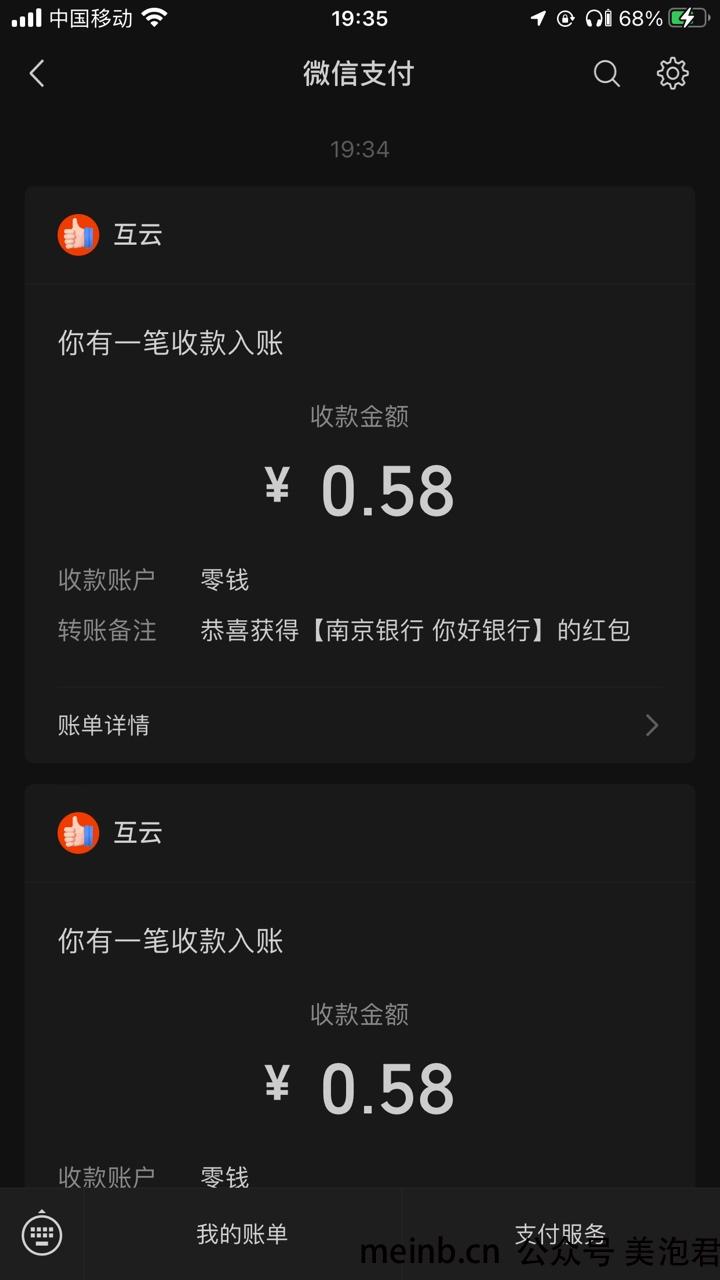Open the search magnifier icon
The height and width of the screenshot is (1280, 720).
pos(607,73)
